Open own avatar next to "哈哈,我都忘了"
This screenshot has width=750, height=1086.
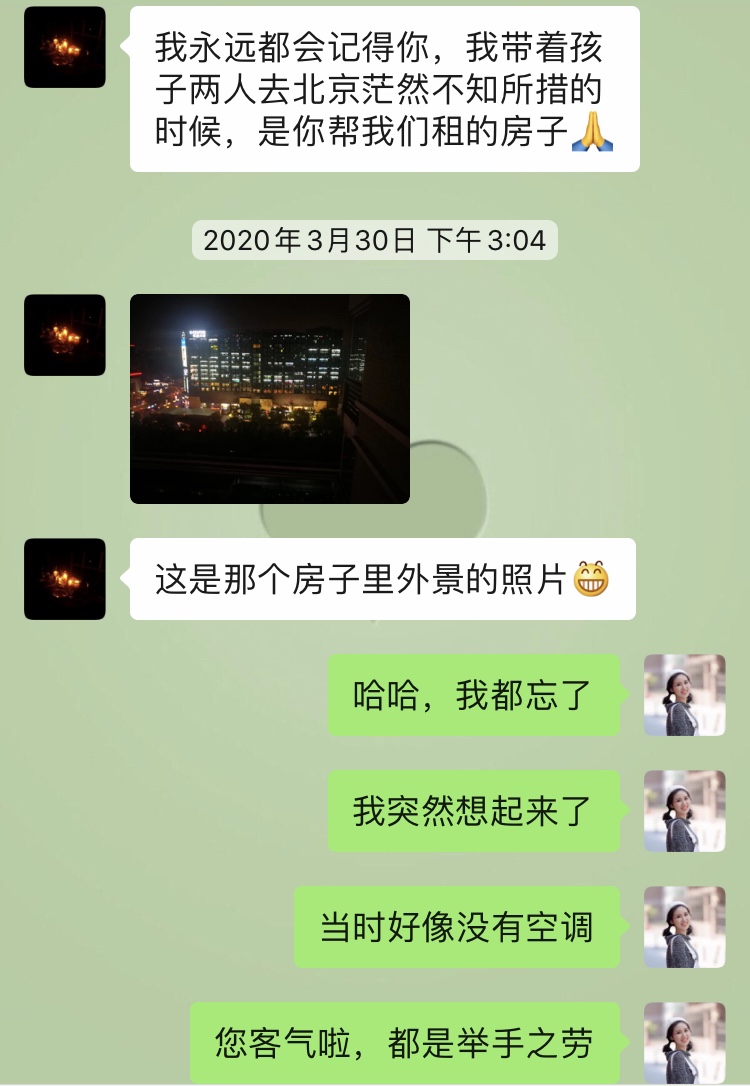click(685, 695)
